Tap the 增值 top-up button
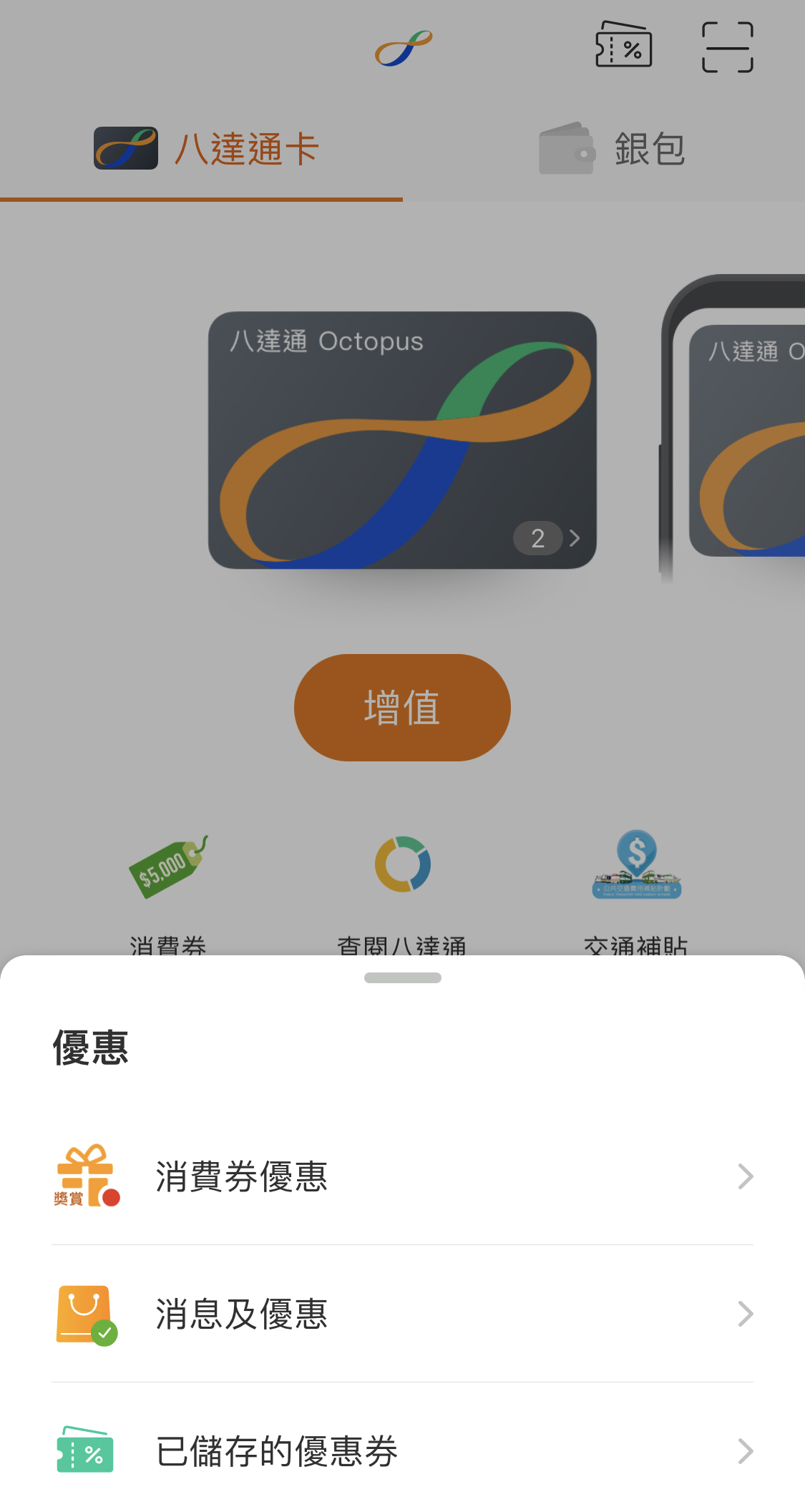 pos(402,707)
